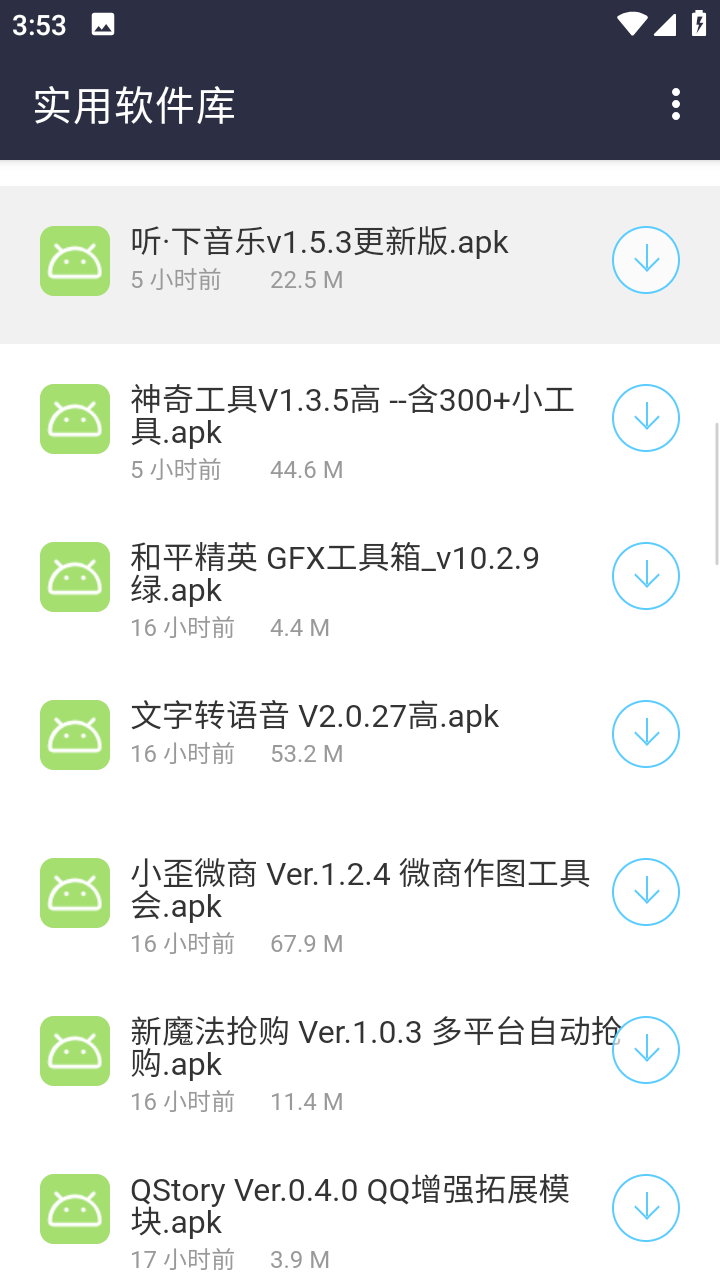The height and width of the screenshot is (1280, 720).
Task: Click the Android icon beside 文字转语音
Action: click(74, 734)
